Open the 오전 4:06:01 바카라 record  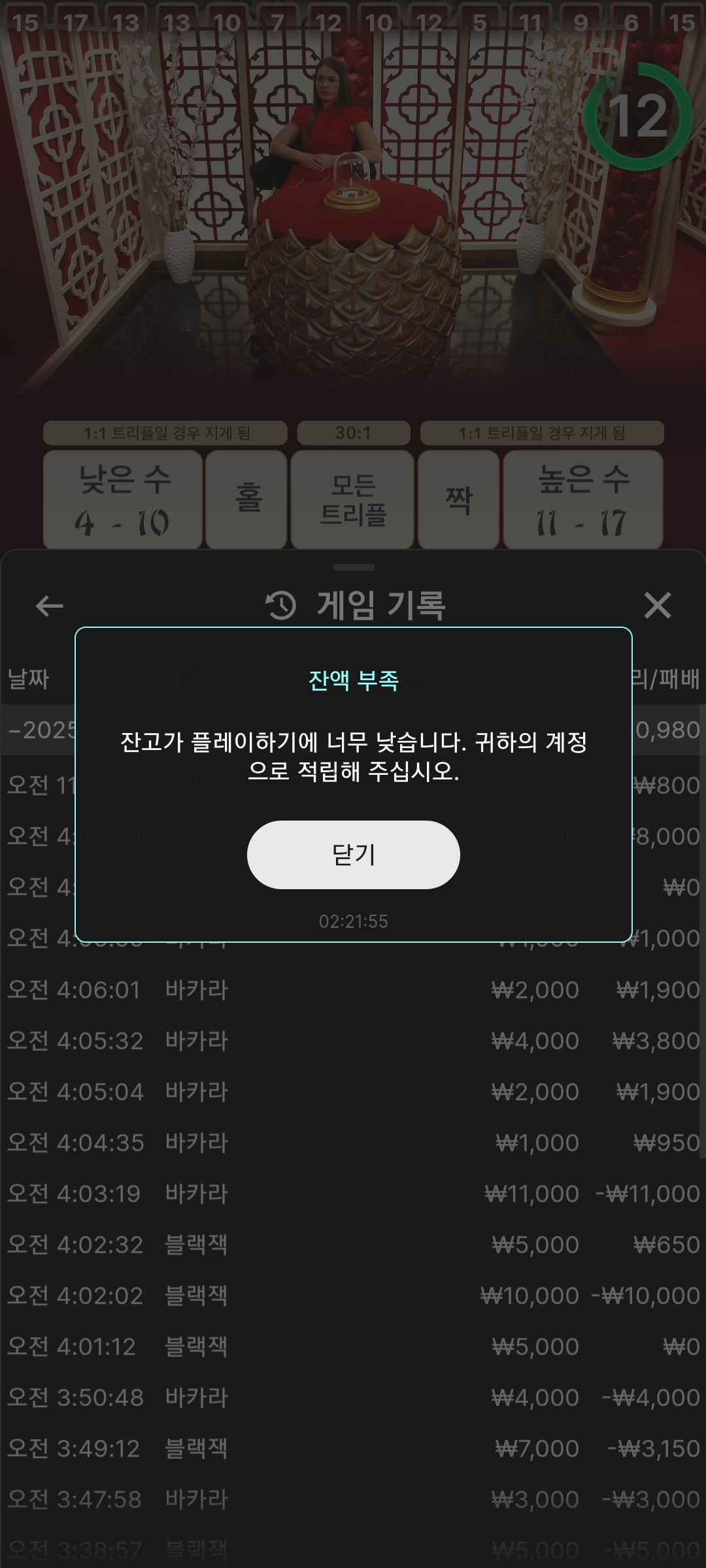[353, 990]
